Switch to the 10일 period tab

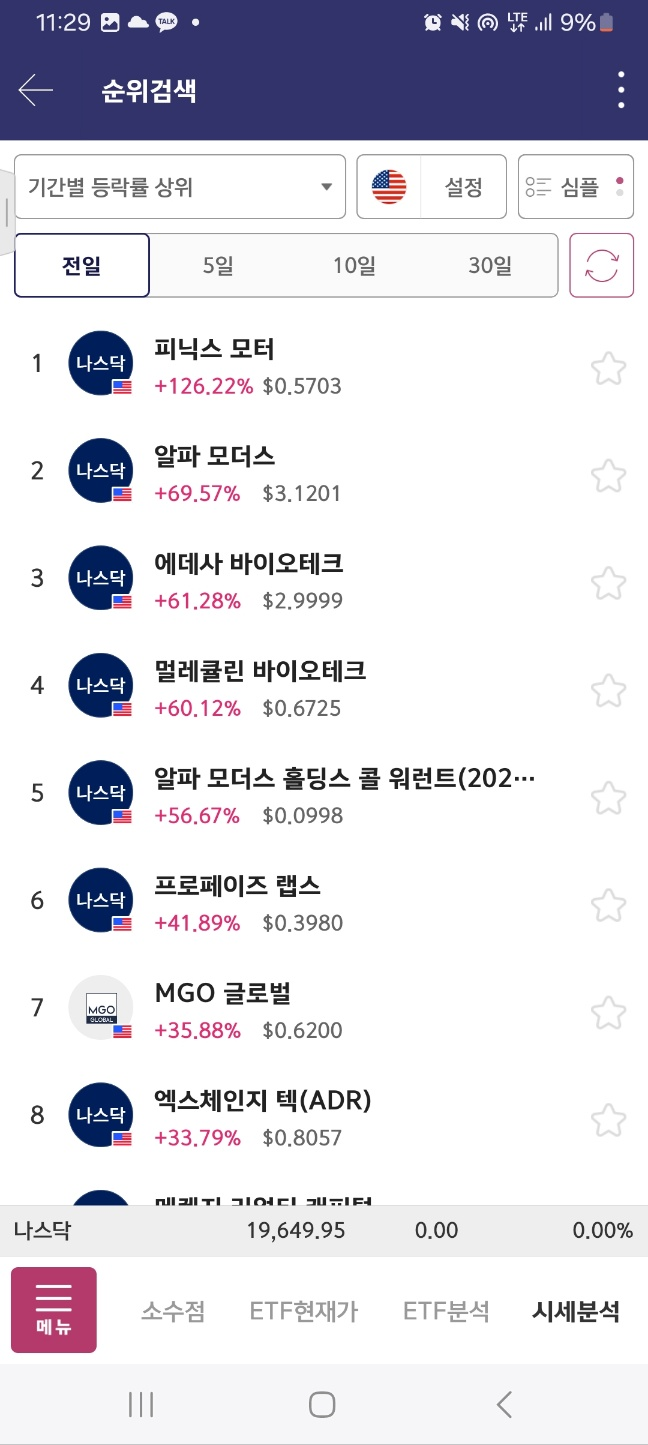tap(354, 265)
